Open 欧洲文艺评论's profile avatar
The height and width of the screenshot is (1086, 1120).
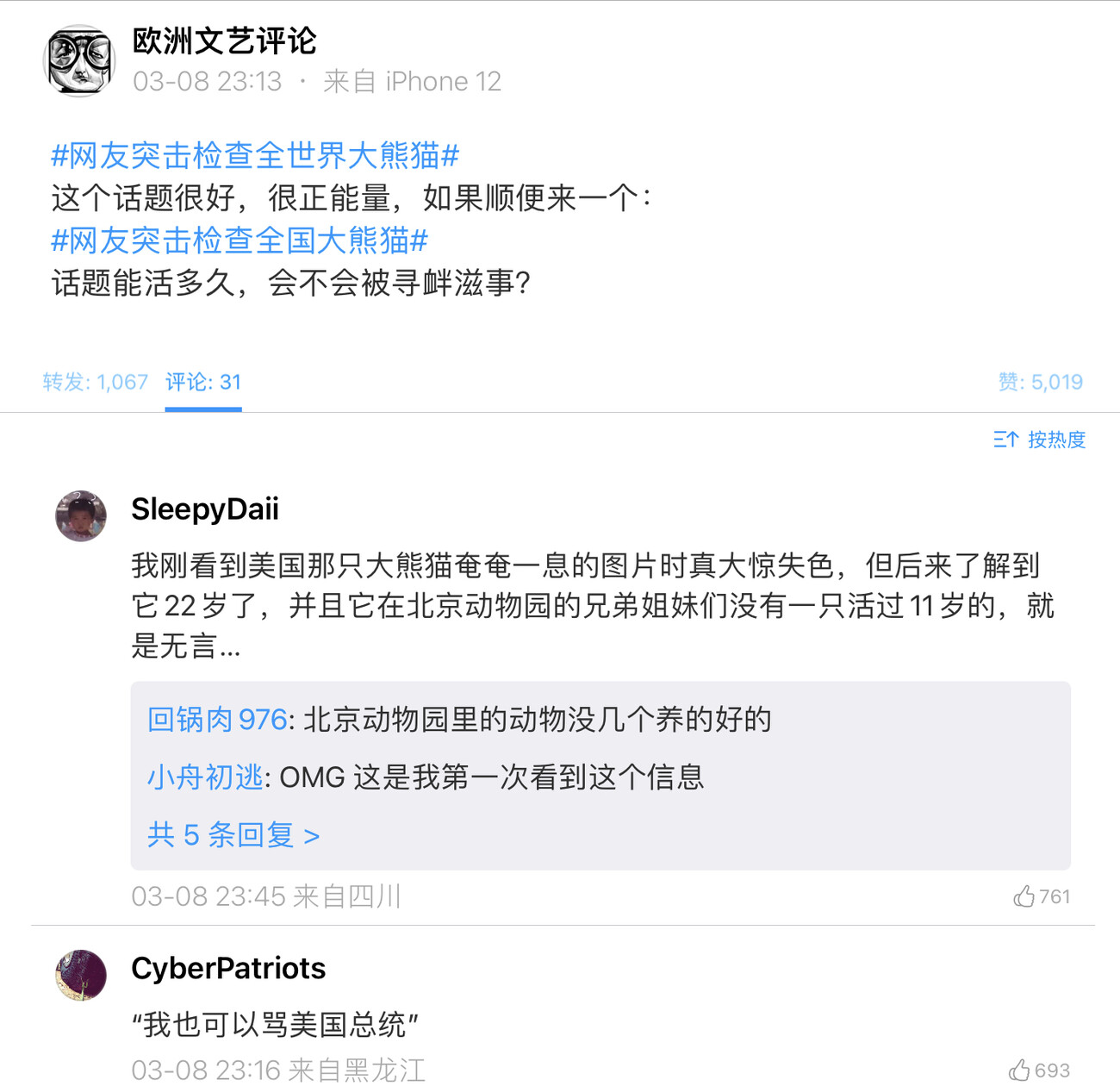(79, 61)
